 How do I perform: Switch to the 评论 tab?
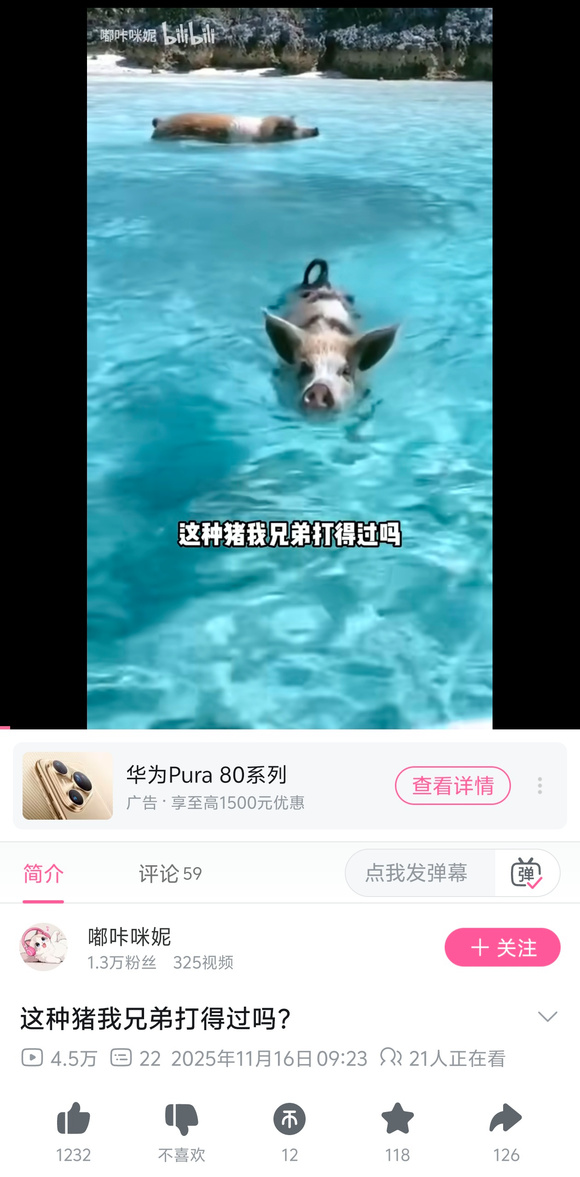pos(170,873)
